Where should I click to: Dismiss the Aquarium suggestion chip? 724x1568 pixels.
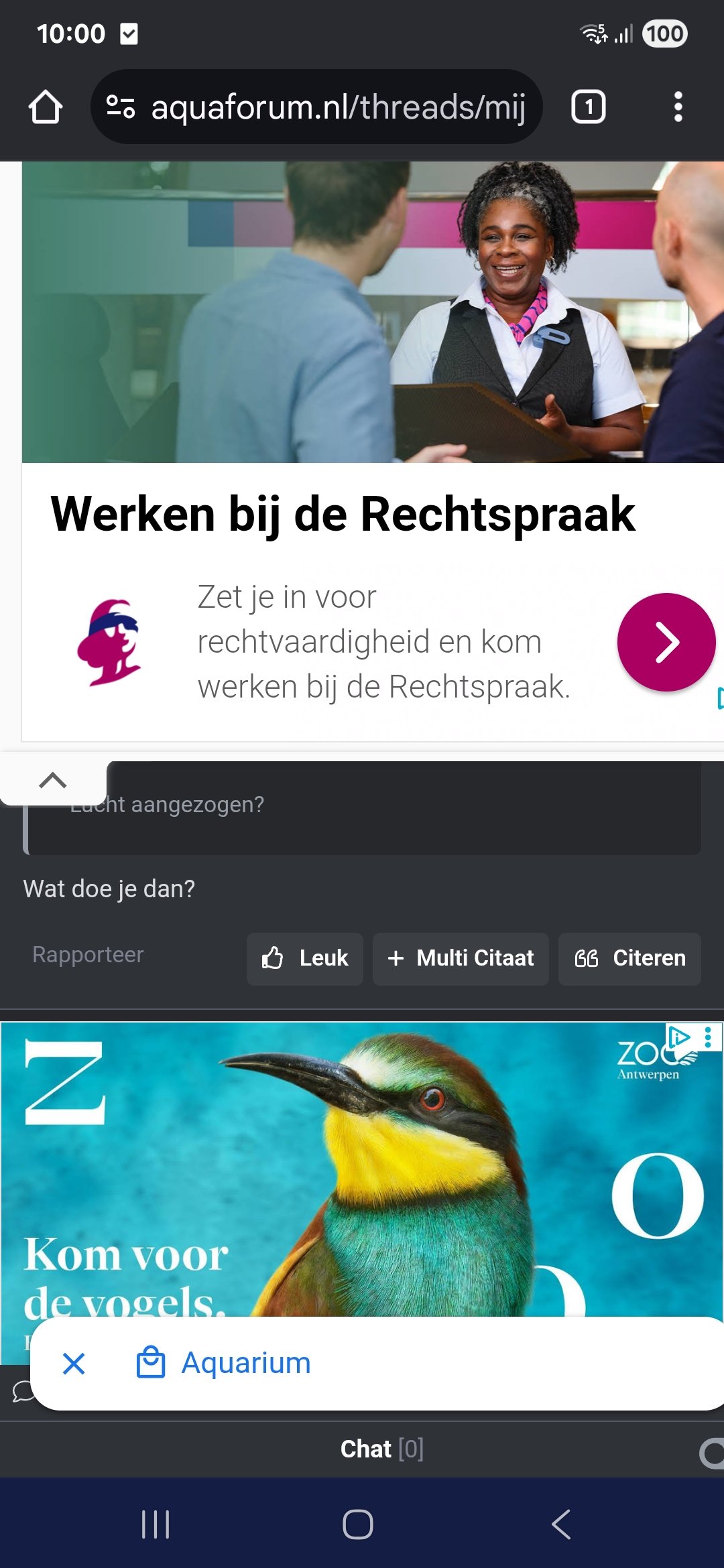coord(74,1364)
